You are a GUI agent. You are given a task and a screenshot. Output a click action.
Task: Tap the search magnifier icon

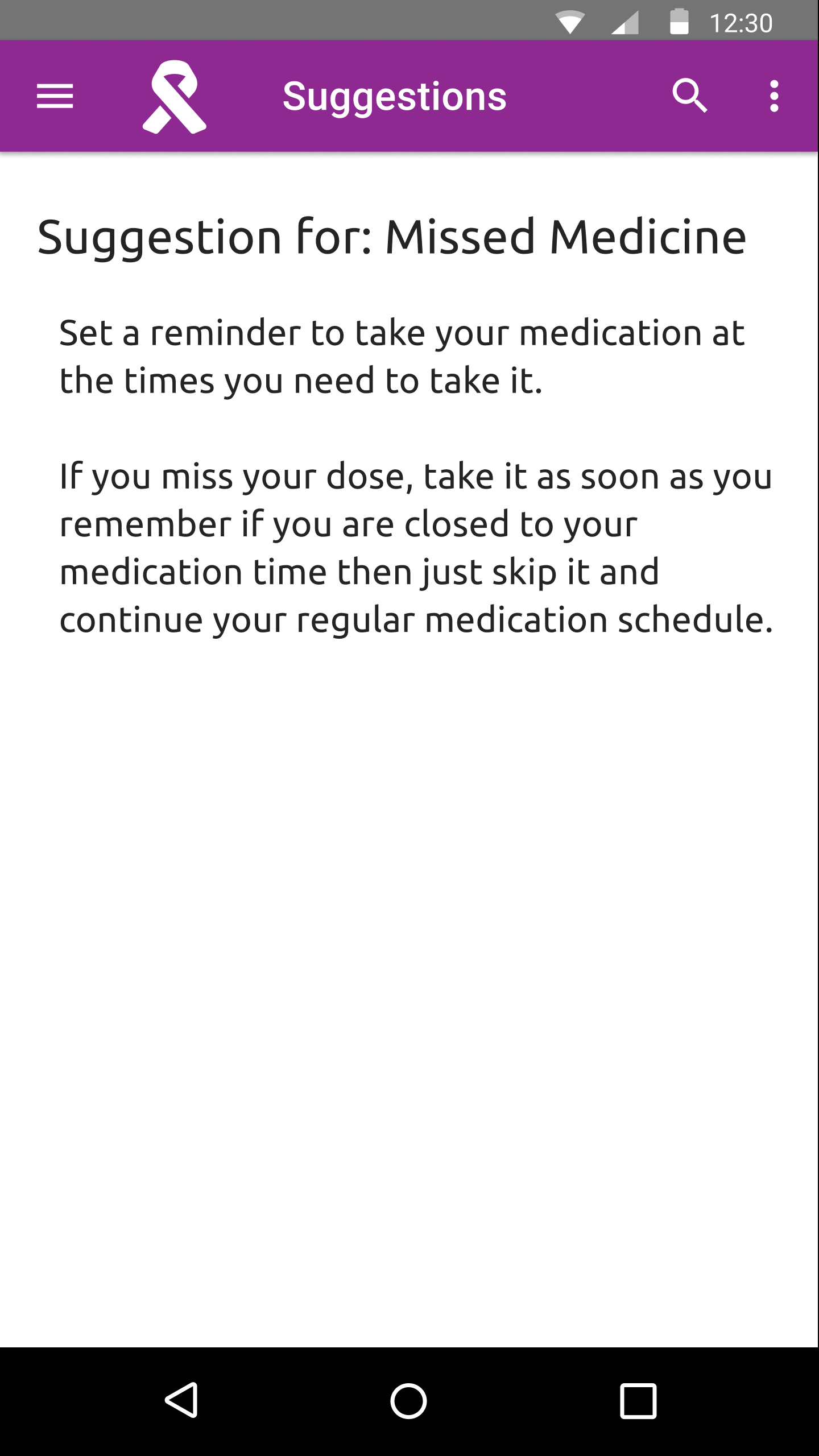[x=689, y=96]
